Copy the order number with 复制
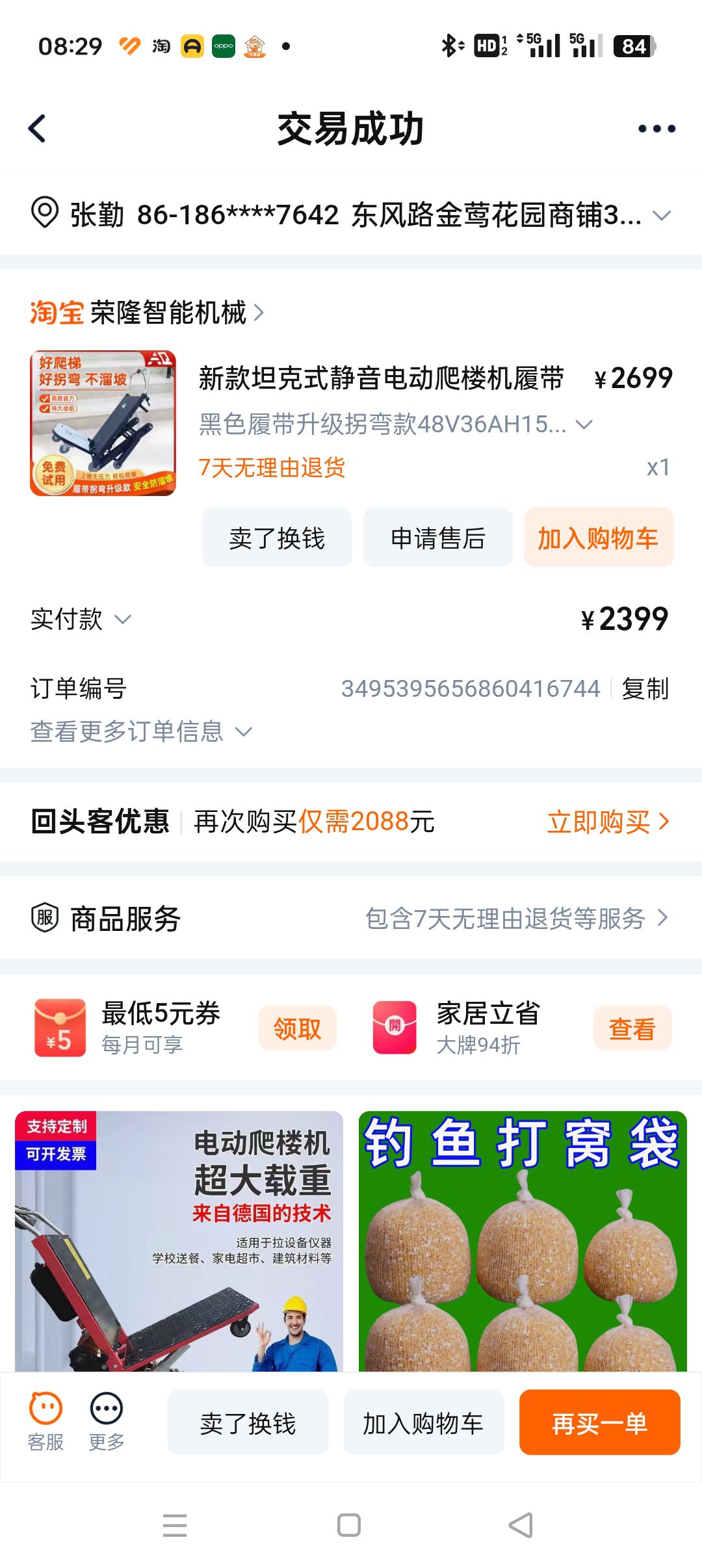The width and height of the screenshot is (702, 1568). tap(645, 688)
